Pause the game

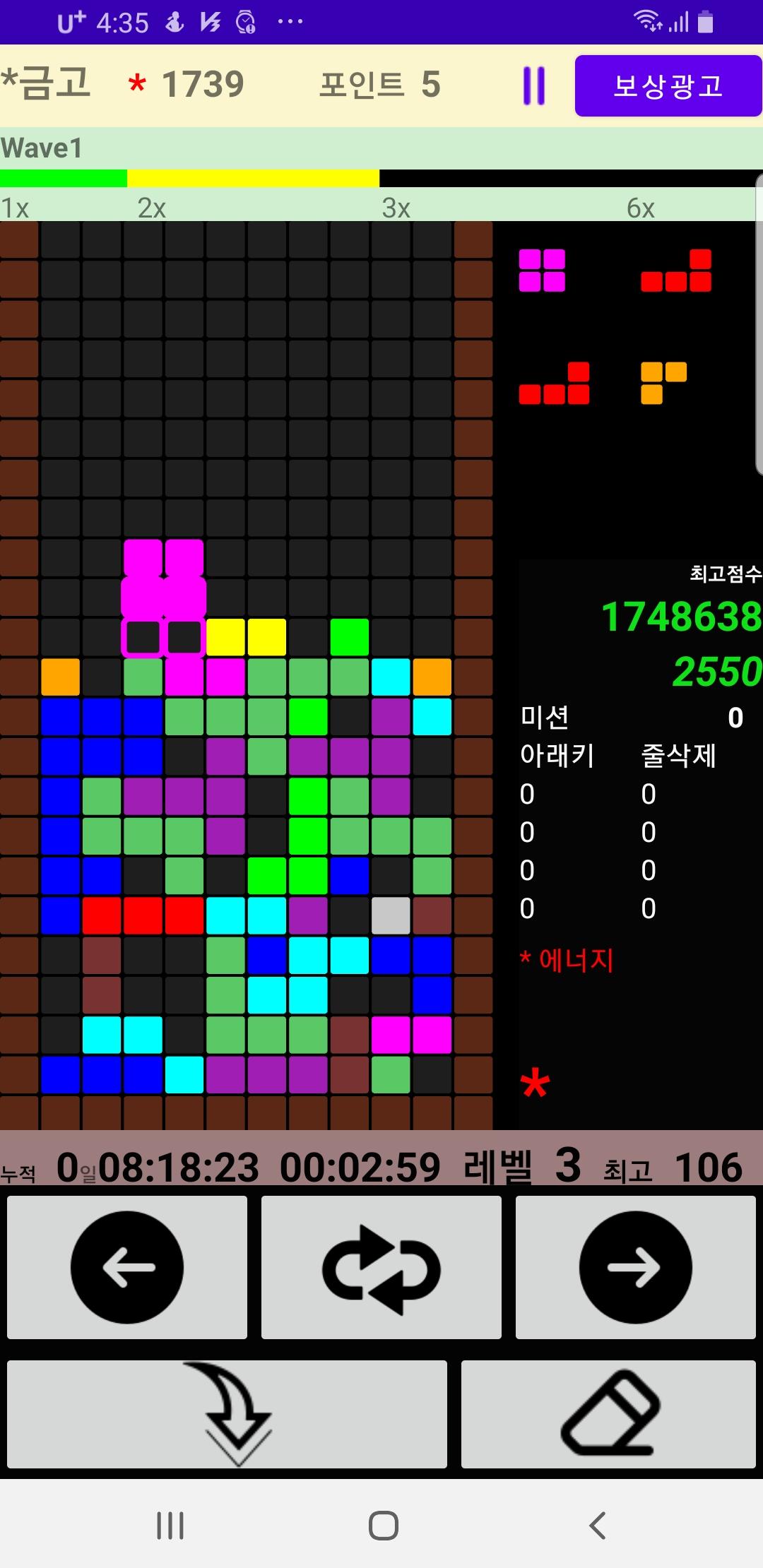(x=534, y=86)
